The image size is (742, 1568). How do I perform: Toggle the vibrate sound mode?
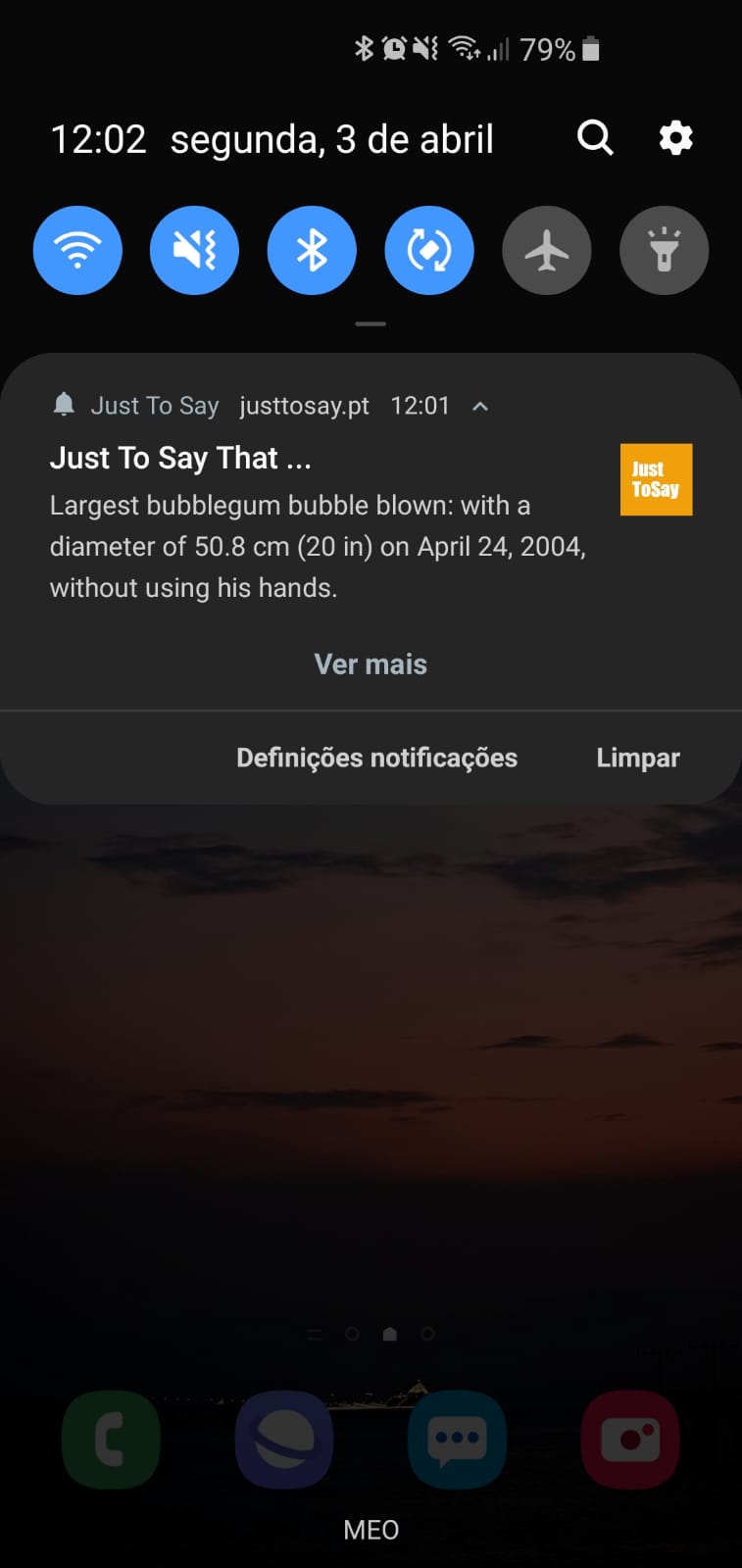pyautogui.click(x=194, y=251)
